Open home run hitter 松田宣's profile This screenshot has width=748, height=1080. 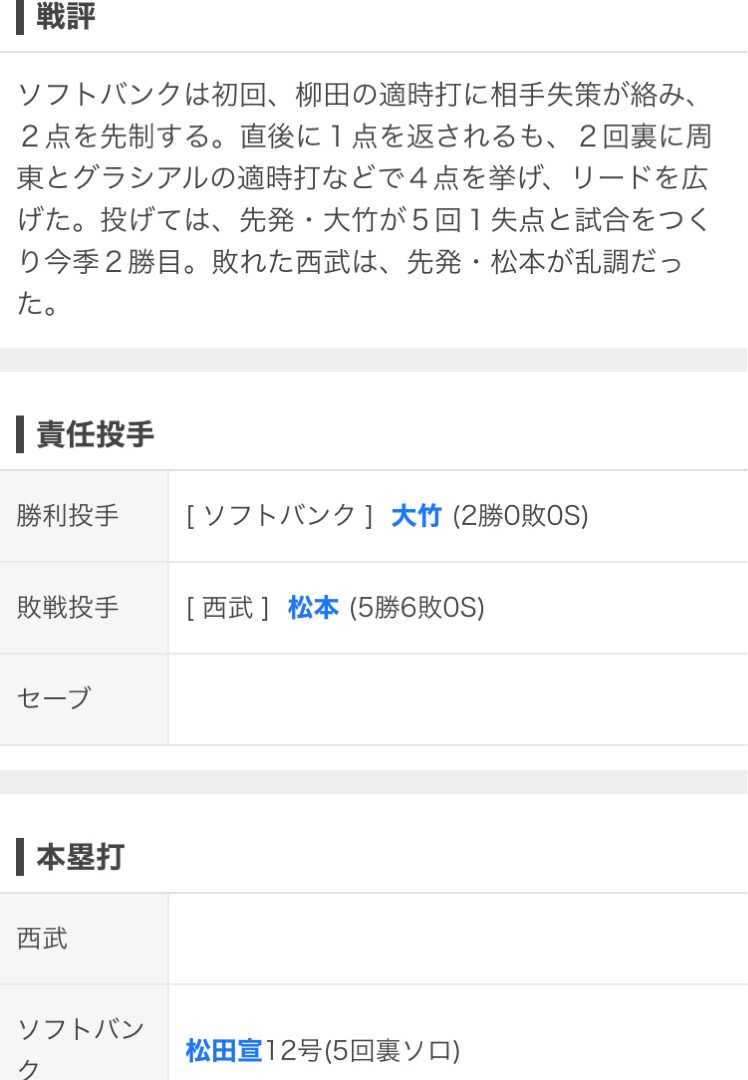[x=224, y=1050]
